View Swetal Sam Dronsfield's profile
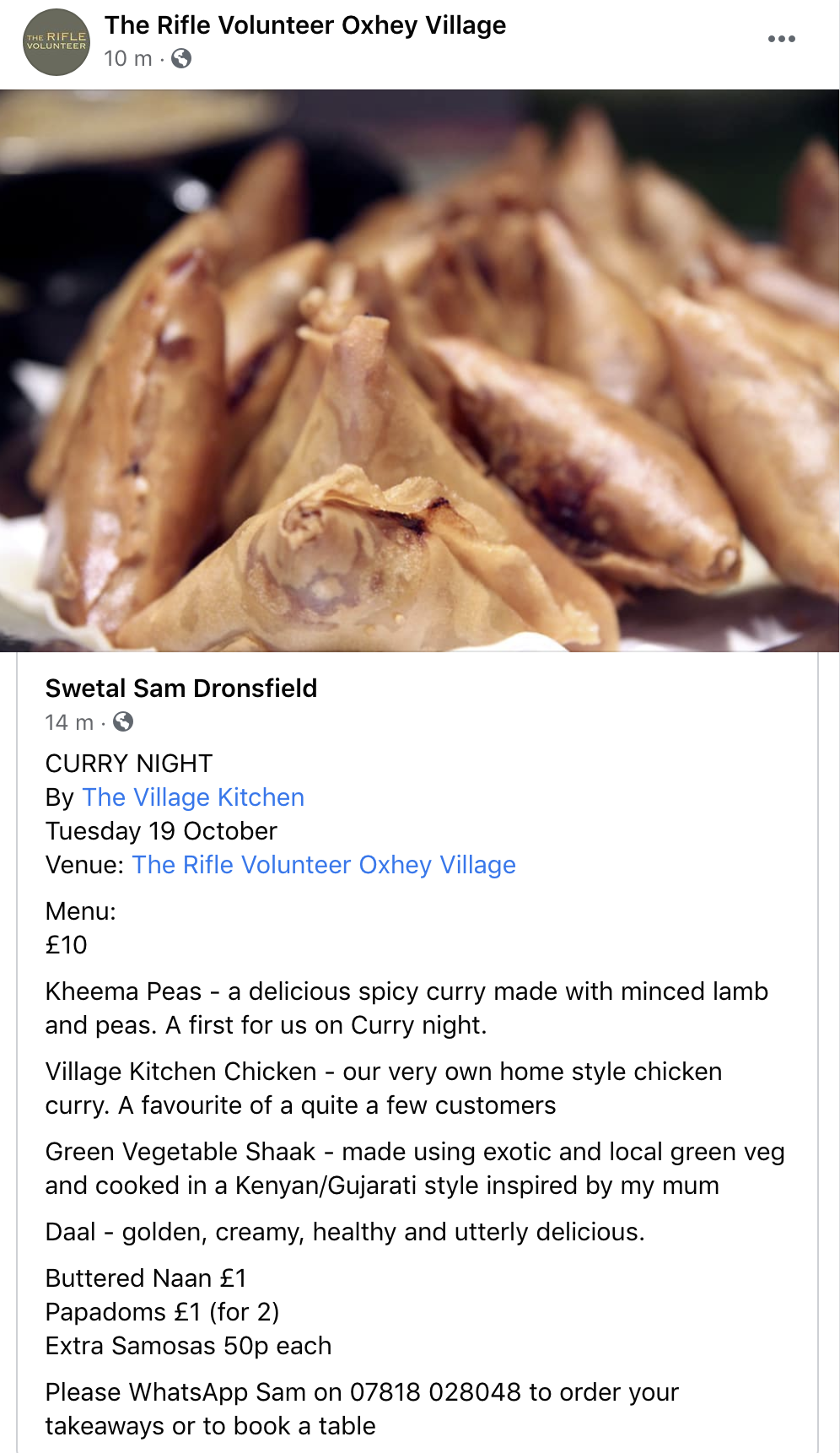Image resolution: width=840 pixels, height=1453 pixels. (180, 689)
